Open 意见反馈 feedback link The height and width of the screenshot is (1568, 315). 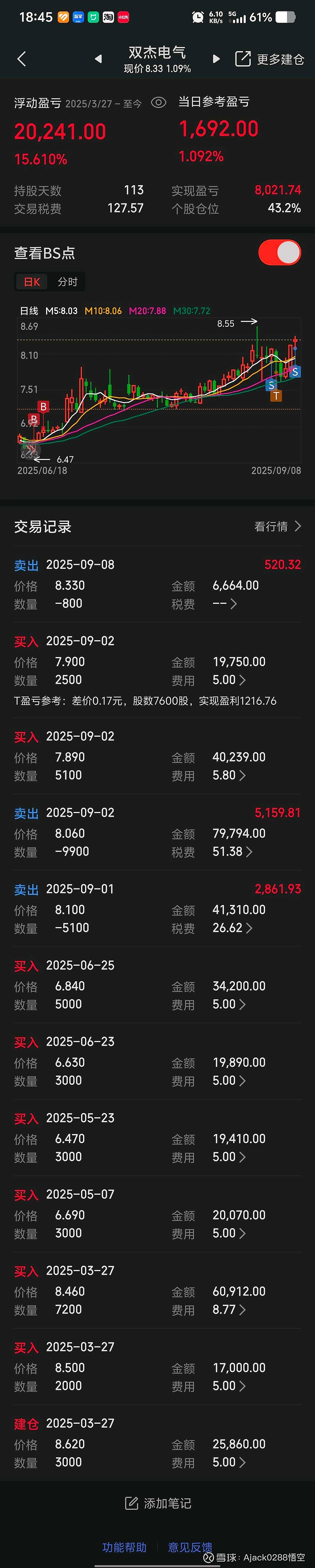click(x=190, y=1547)
